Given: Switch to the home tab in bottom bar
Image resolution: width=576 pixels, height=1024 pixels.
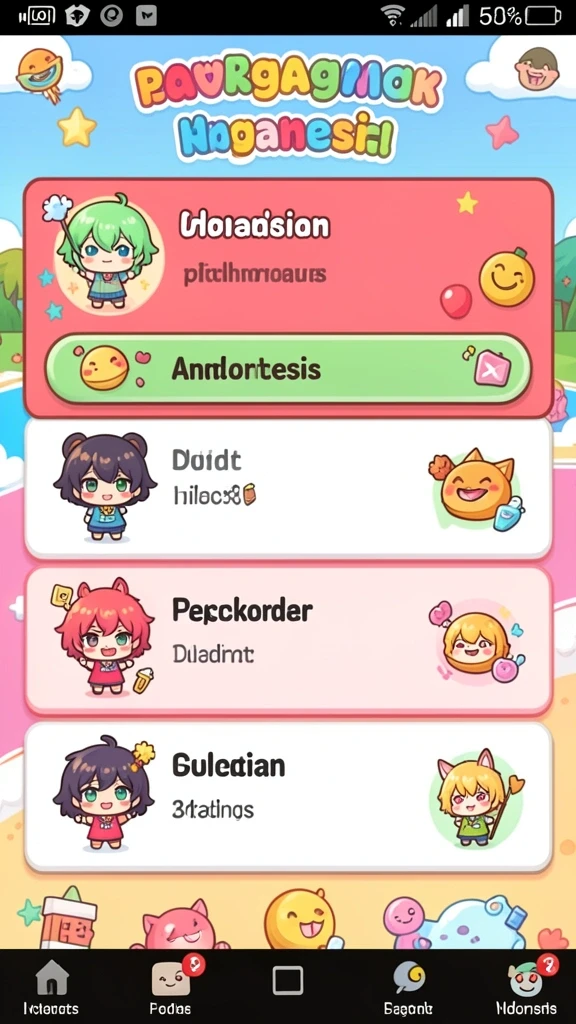Looking at the screenshot, I should click(x=51, y=988).
